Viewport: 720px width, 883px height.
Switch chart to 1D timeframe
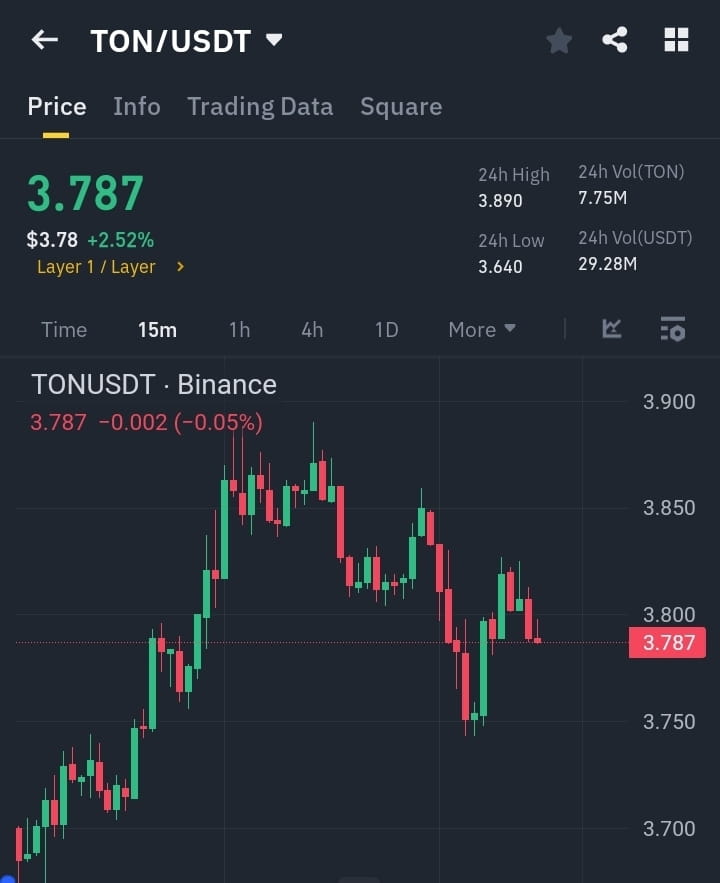386,329
